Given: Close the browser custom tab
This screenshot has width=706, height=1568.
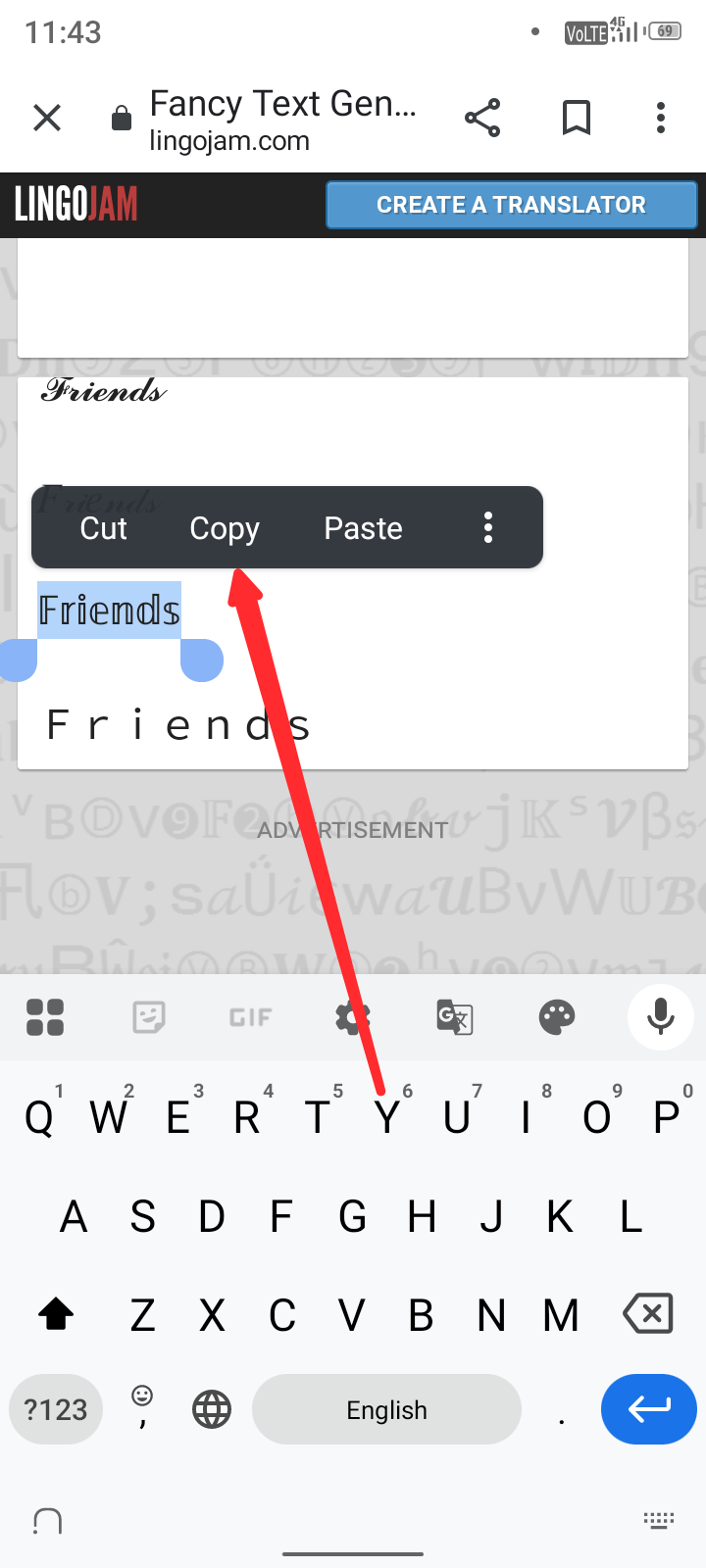Looking at the screenshot, I should 47,119.
